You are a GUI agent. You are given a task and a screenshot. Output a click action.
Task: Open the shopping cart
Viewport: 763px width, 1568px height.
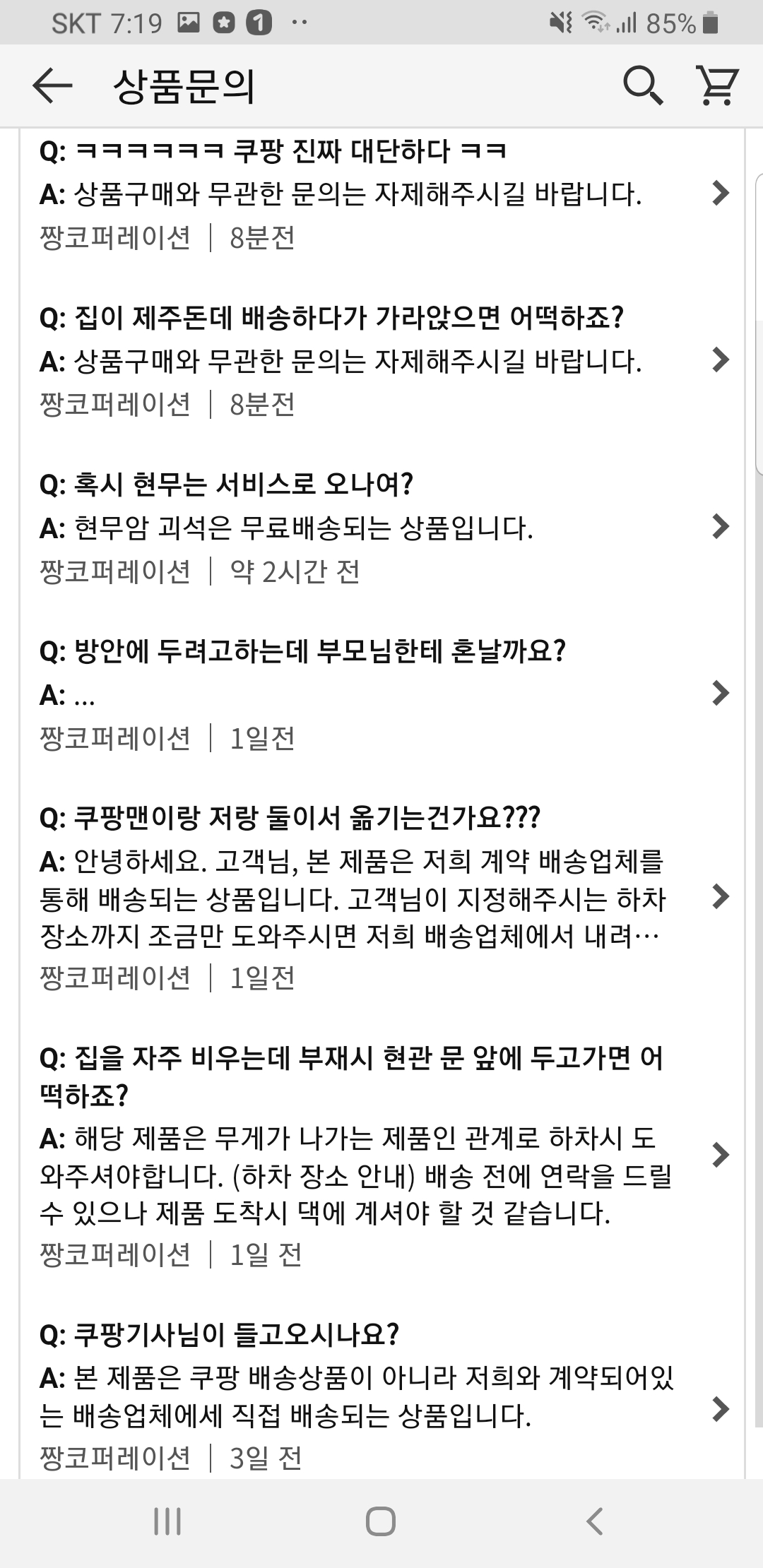717,86
